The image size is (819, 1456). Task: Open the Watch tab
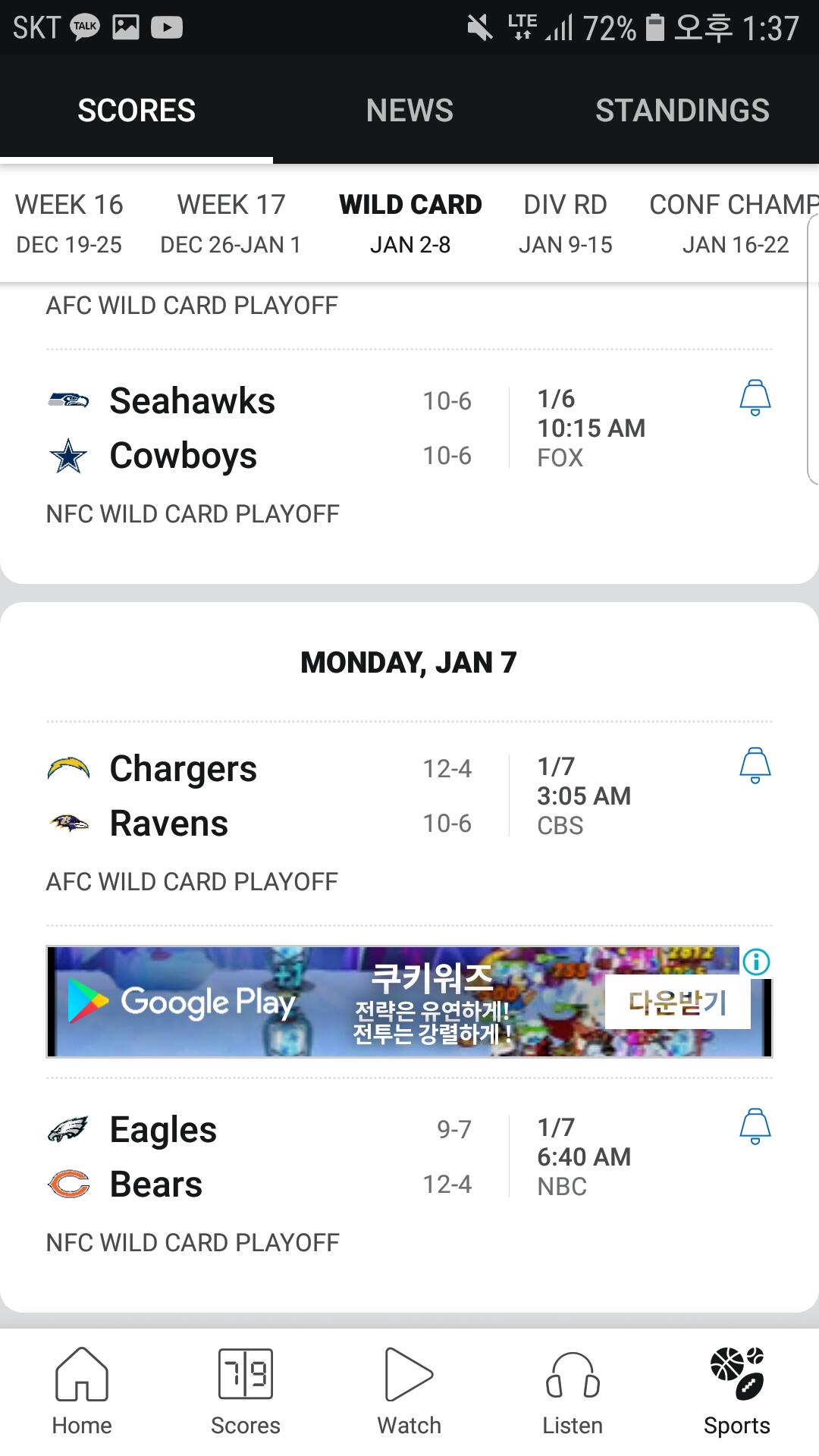(409, 1392)
